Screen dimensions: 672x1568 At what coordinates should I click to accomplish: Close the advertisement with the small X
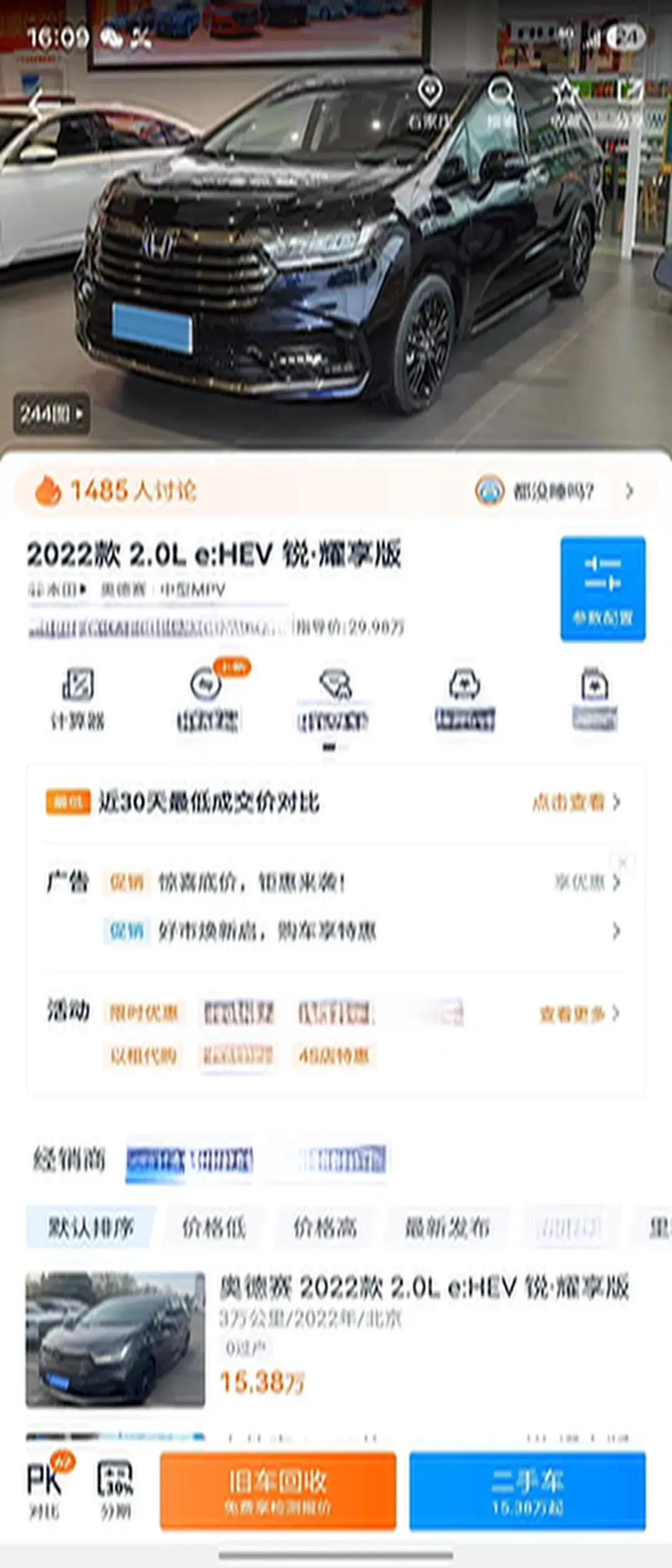(x=622, y=862)
